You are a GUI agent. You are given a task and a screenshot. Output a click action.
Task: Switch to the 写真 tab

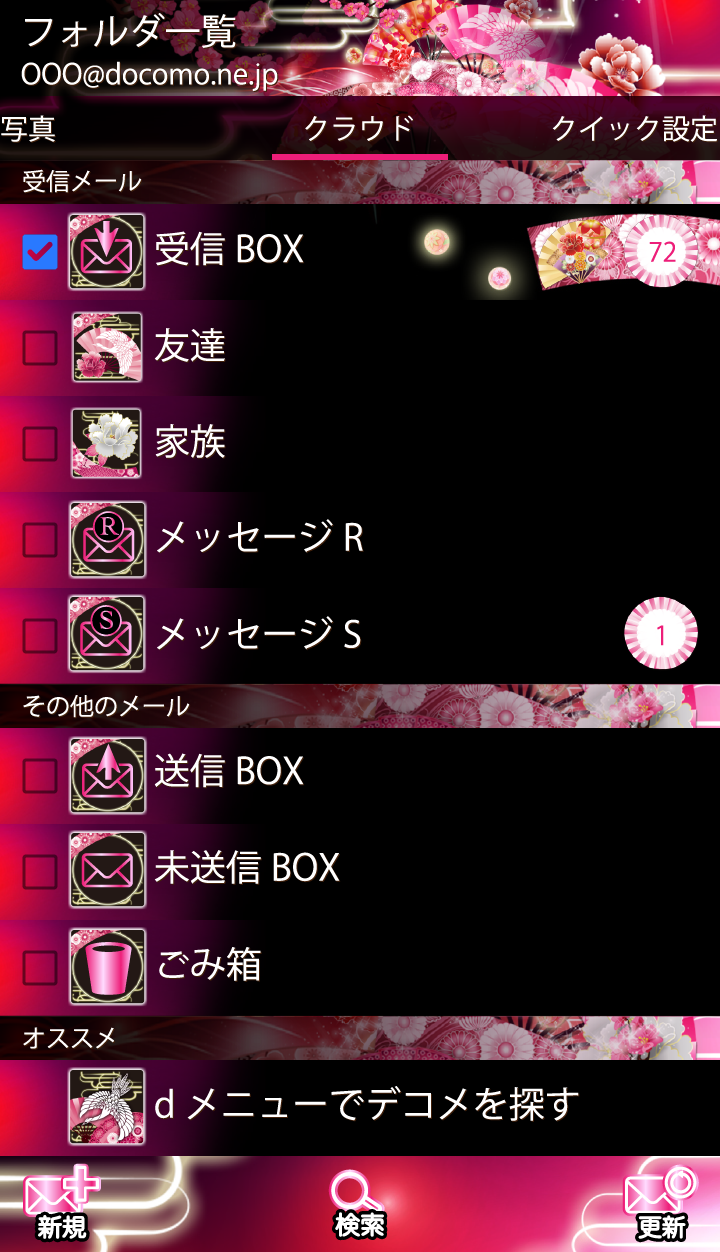(x=30, y=129)
